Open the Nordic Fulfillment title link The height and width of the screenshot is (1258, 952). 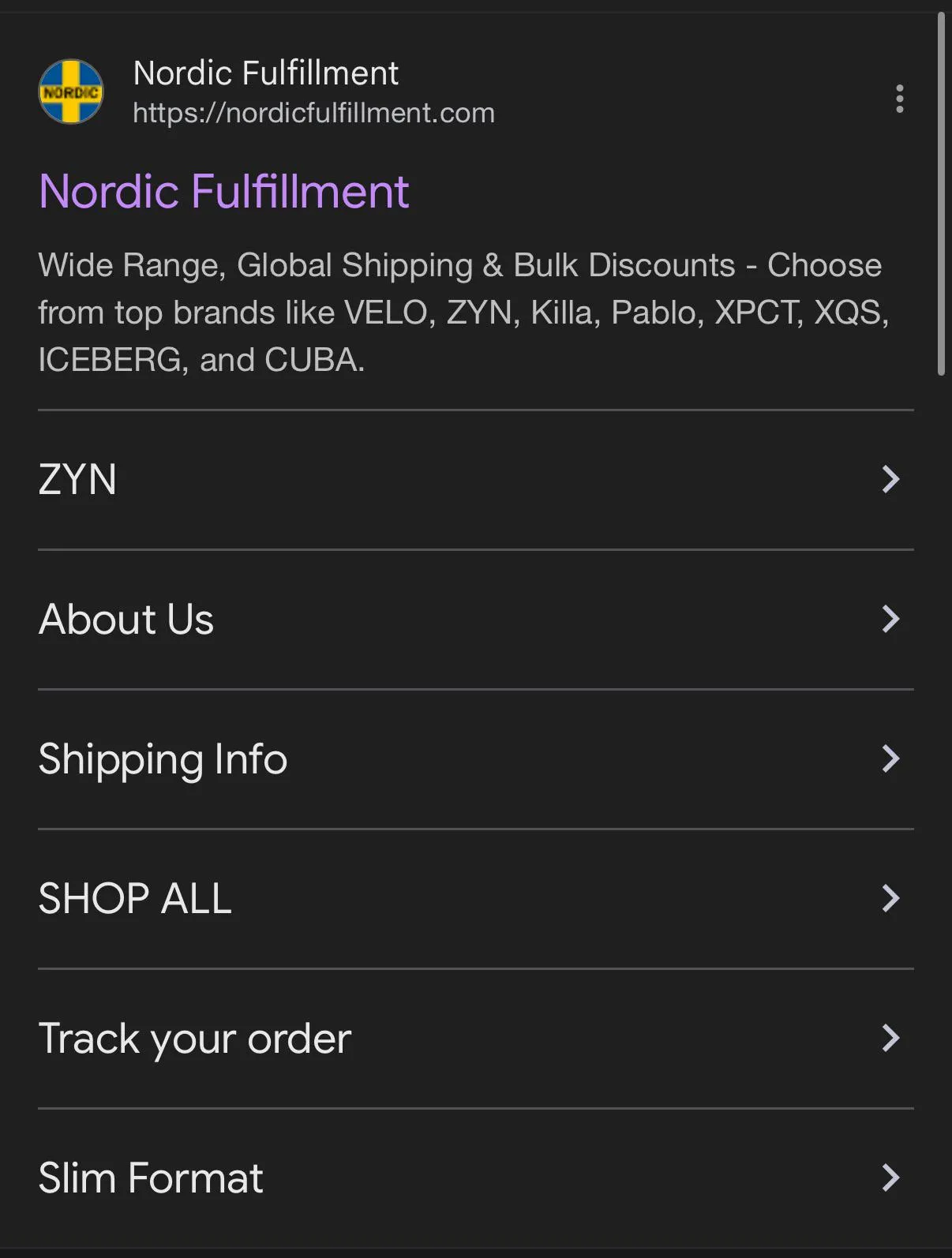click(x=223, y=192)
